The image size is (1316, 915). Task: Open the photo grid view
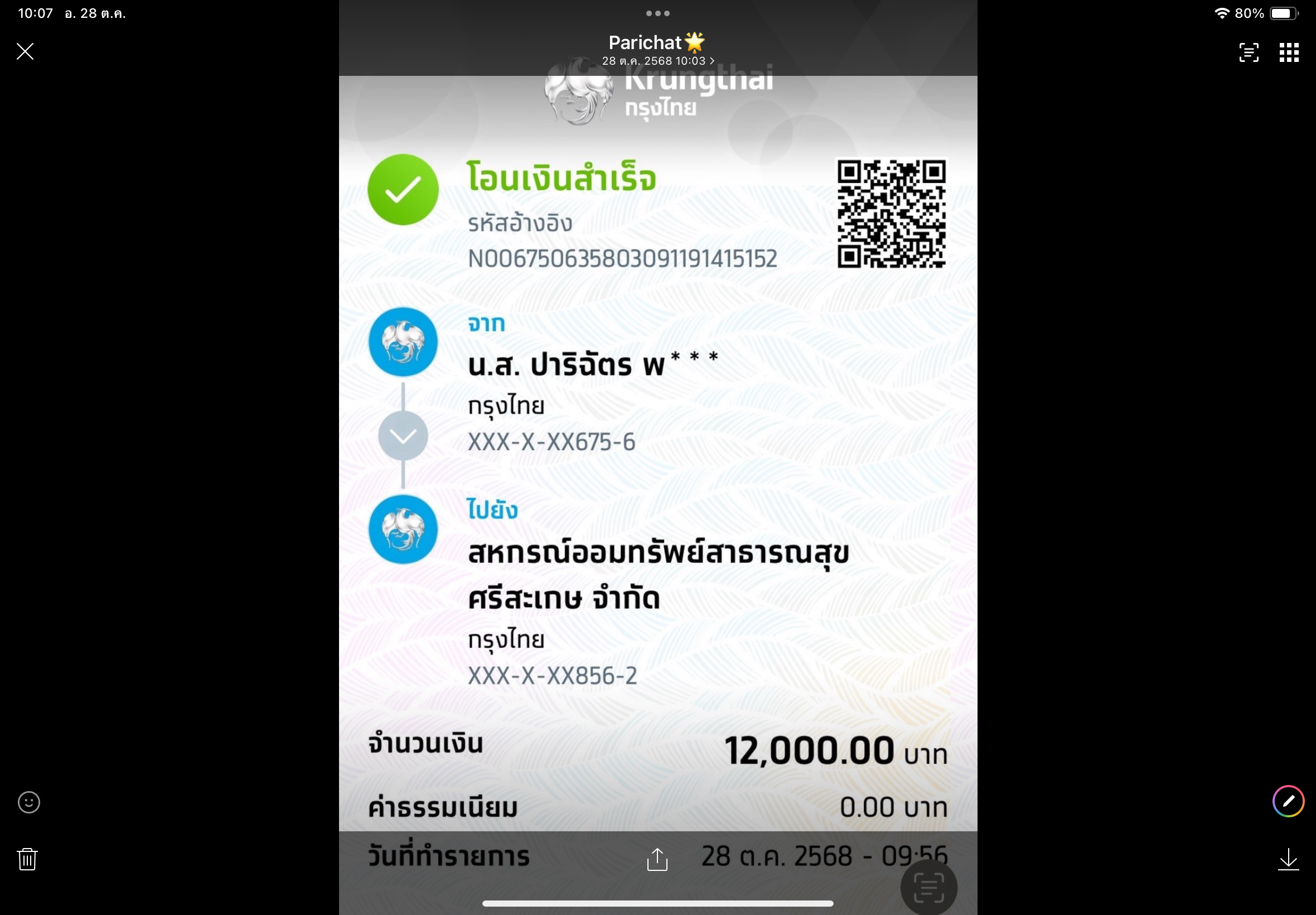click(x=1289, y=52)
